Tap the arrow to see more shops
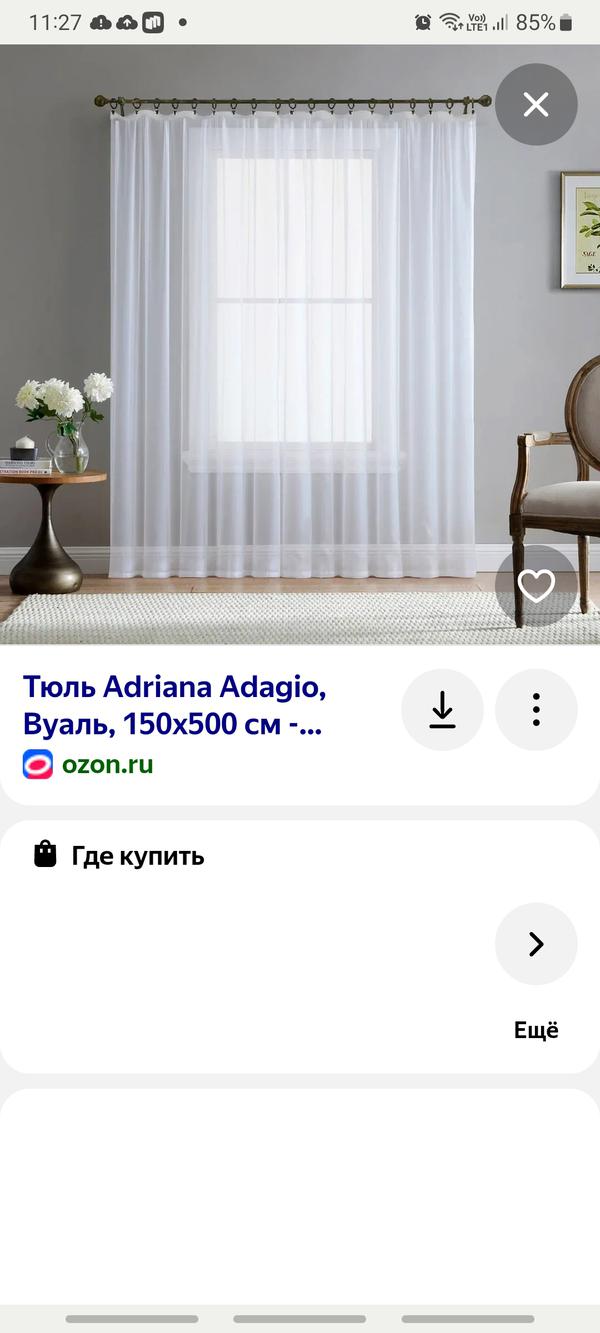Image resolution: width=600 pixels, height=1333 pixels. point(536,944)
